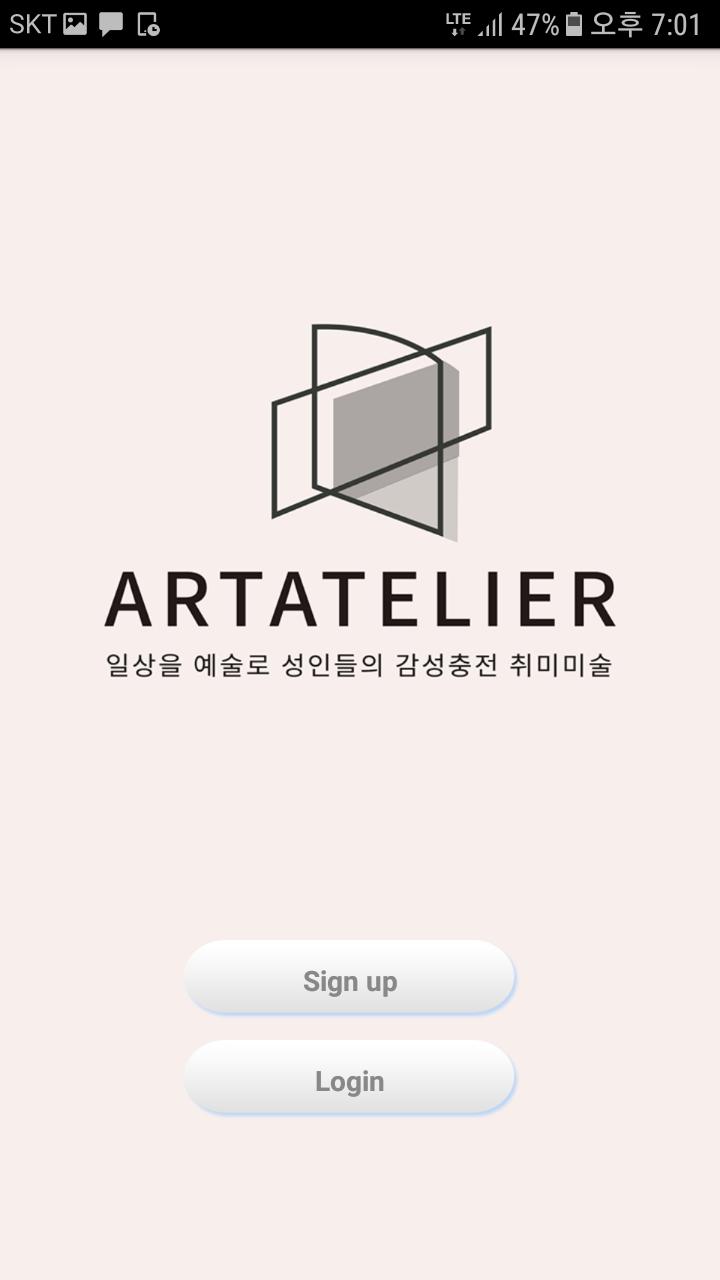
Task: Tap the Sign up button
Action: (350, 977)
